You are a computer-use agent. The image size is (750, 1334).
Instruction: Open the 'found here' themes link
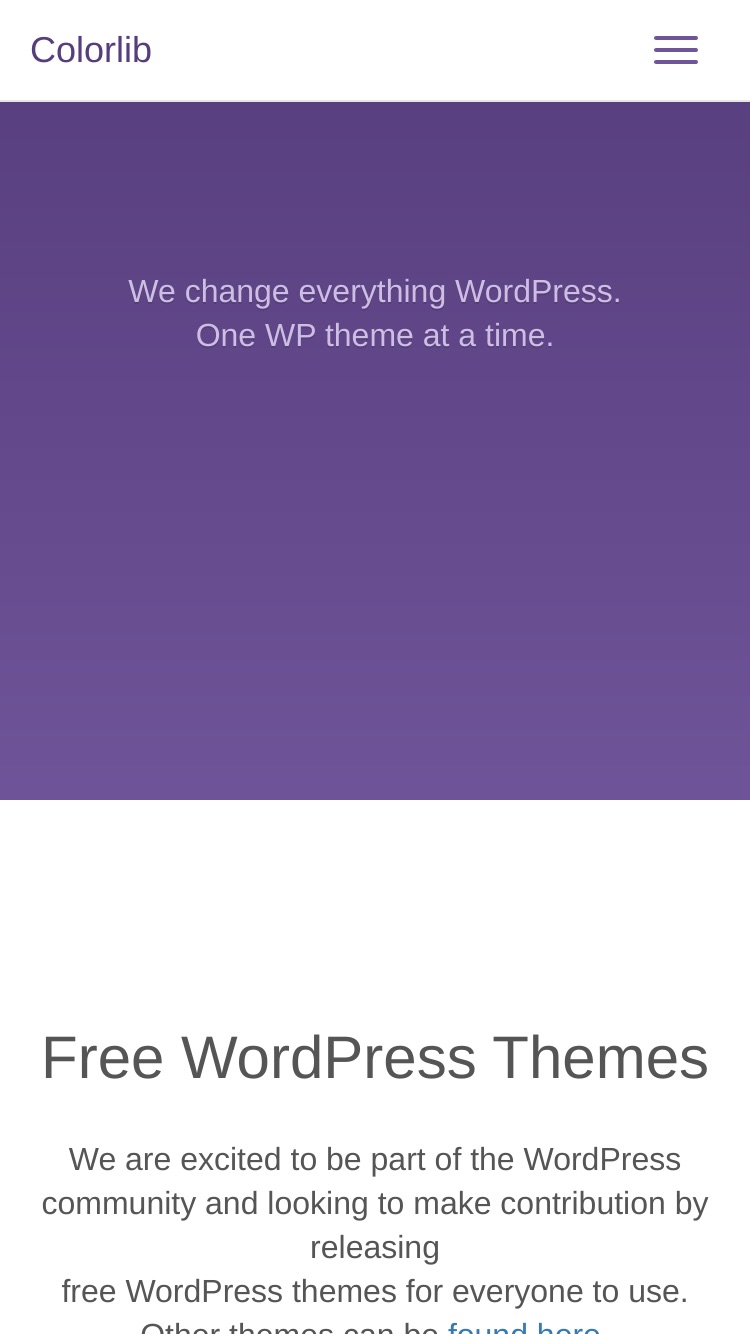click(x=524, y=1326)
